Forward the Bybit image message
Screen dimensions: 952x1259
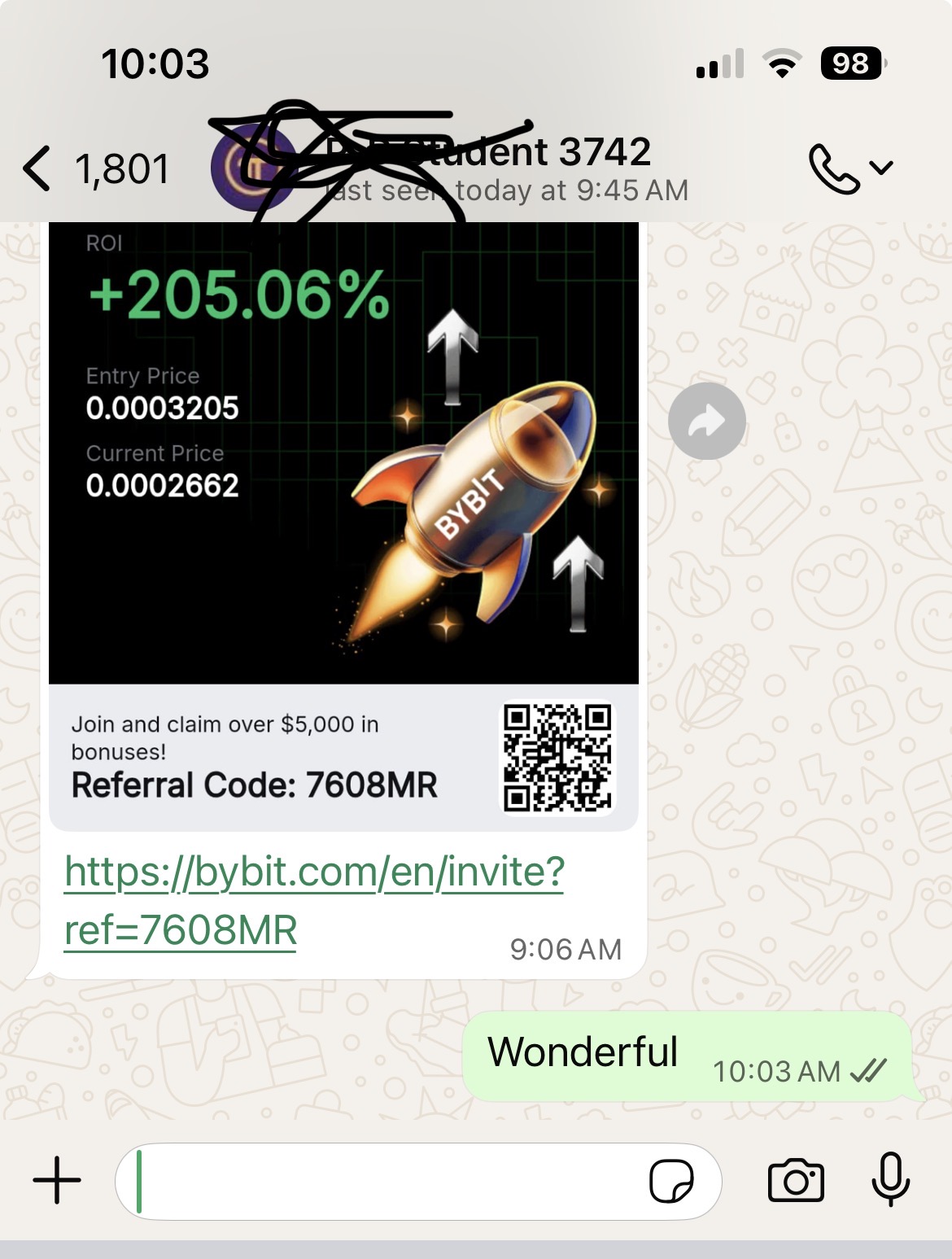coord(706,422)
